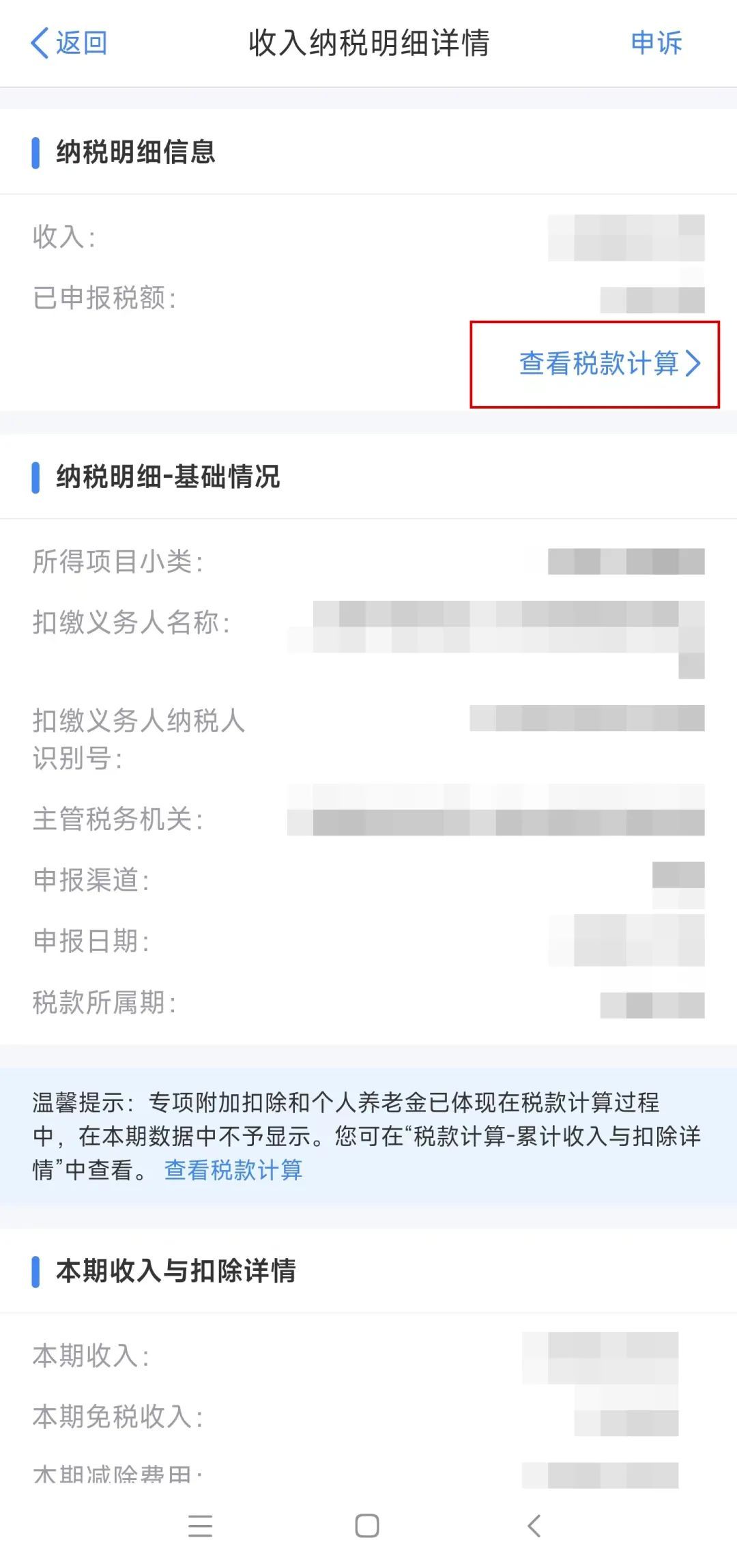The height and width of the screenshot is (1568, 737).
Task: Go to the home screen
Action: click(367, 1526)
